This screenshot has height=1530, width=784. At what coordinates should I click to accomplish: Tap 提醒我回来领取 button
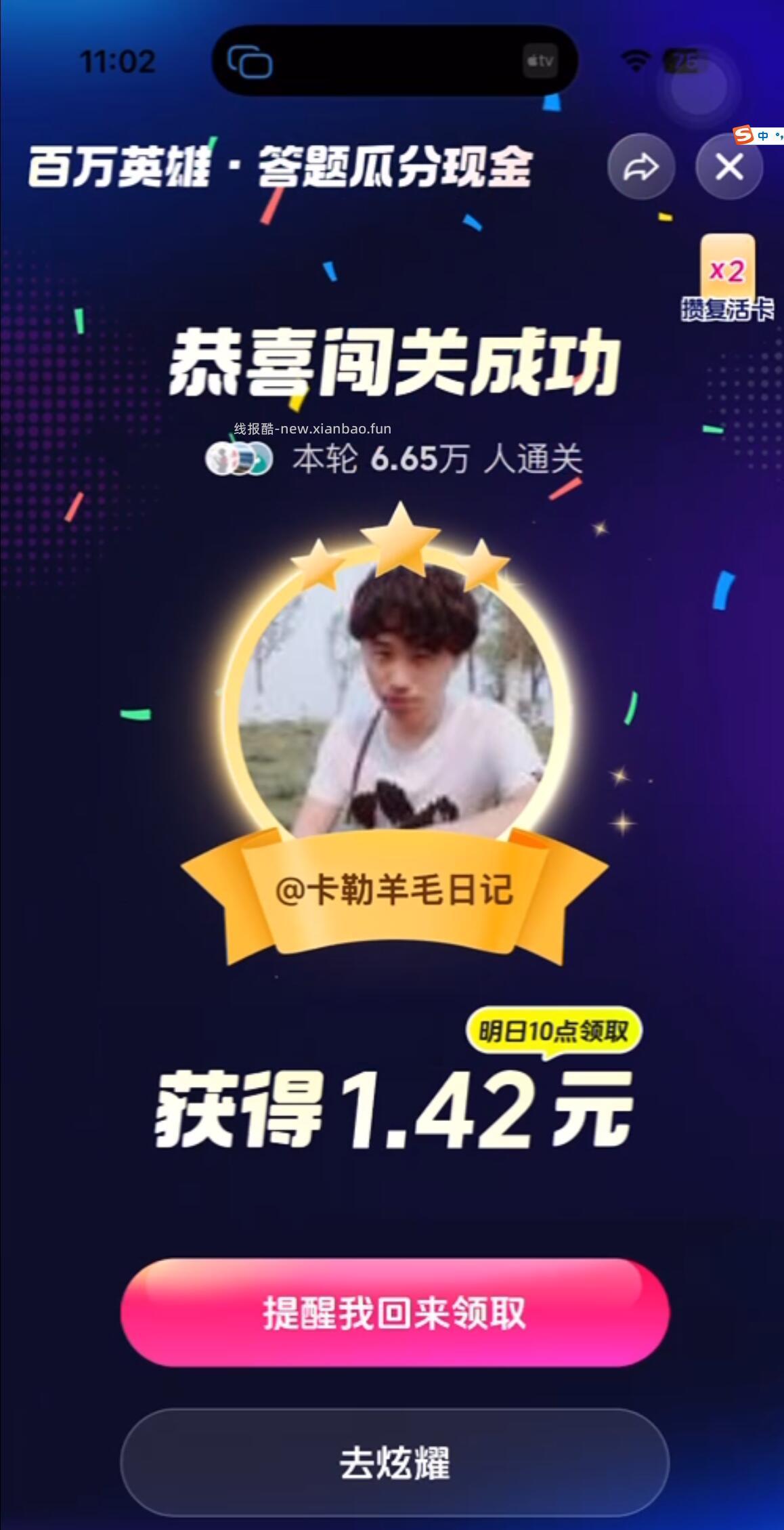(x=395, y=1313)
